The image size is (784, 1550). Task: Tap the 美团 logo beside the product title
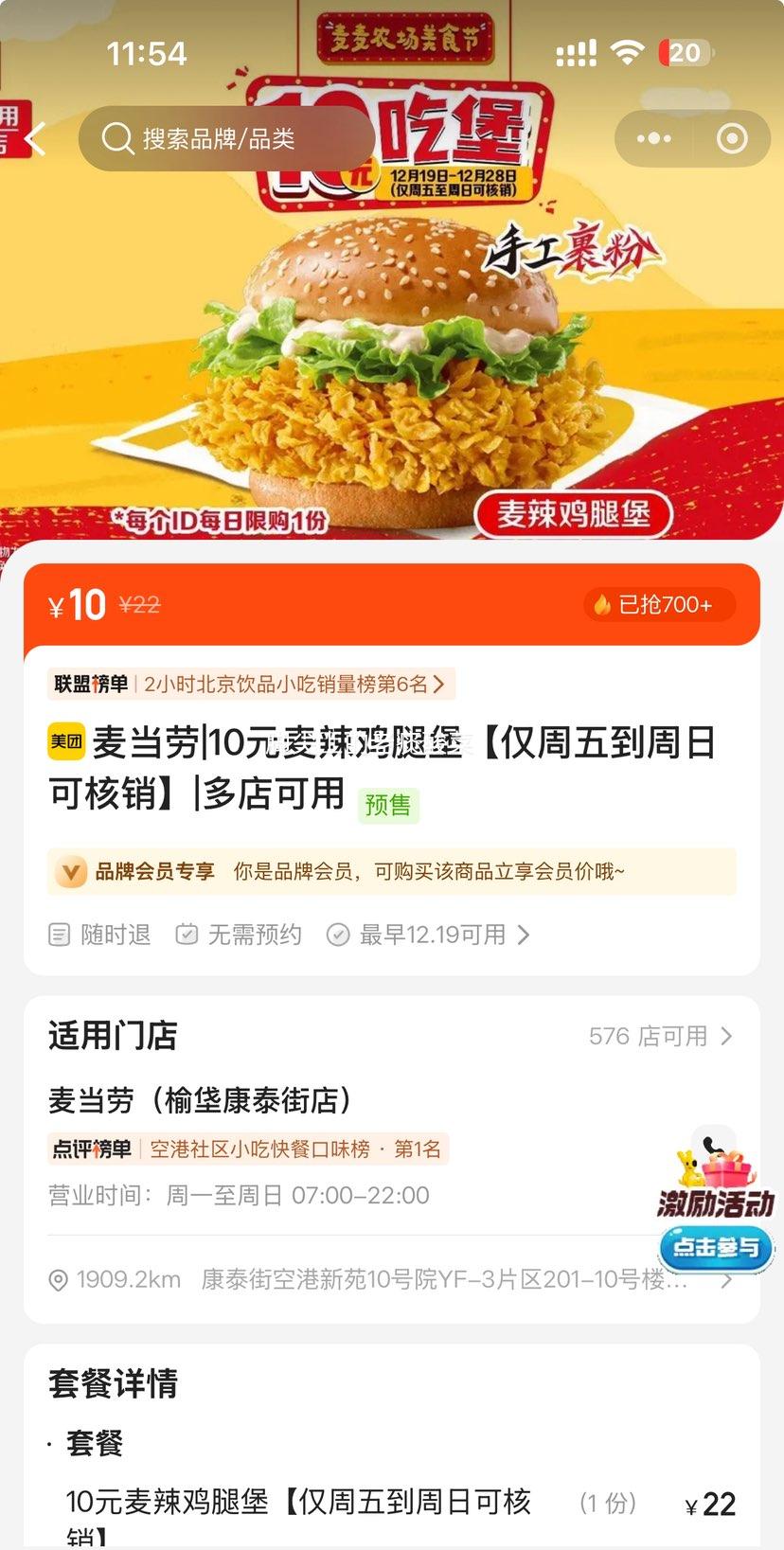coord(64,741)
